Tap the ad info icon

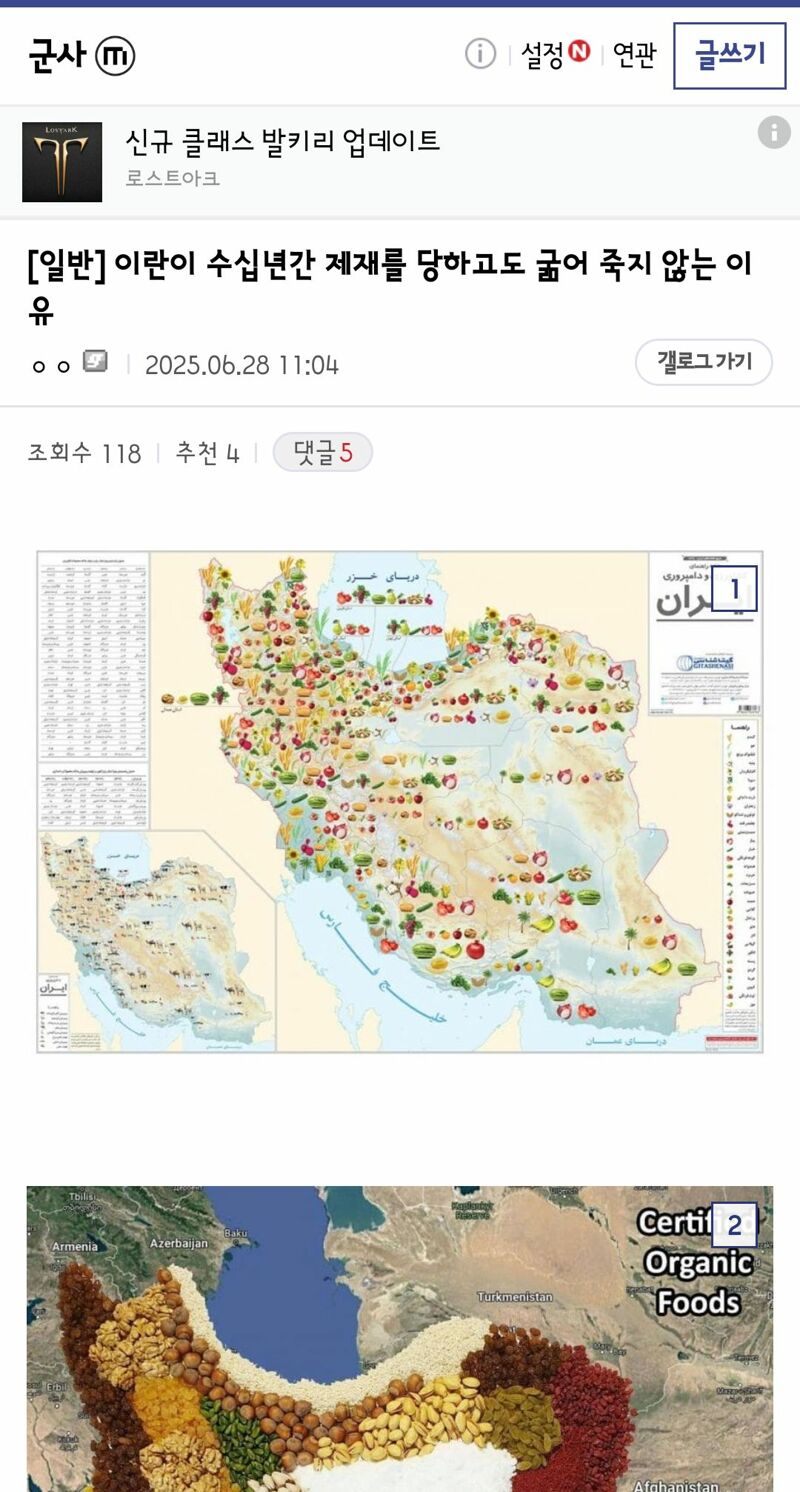click(x=774, y=132)
